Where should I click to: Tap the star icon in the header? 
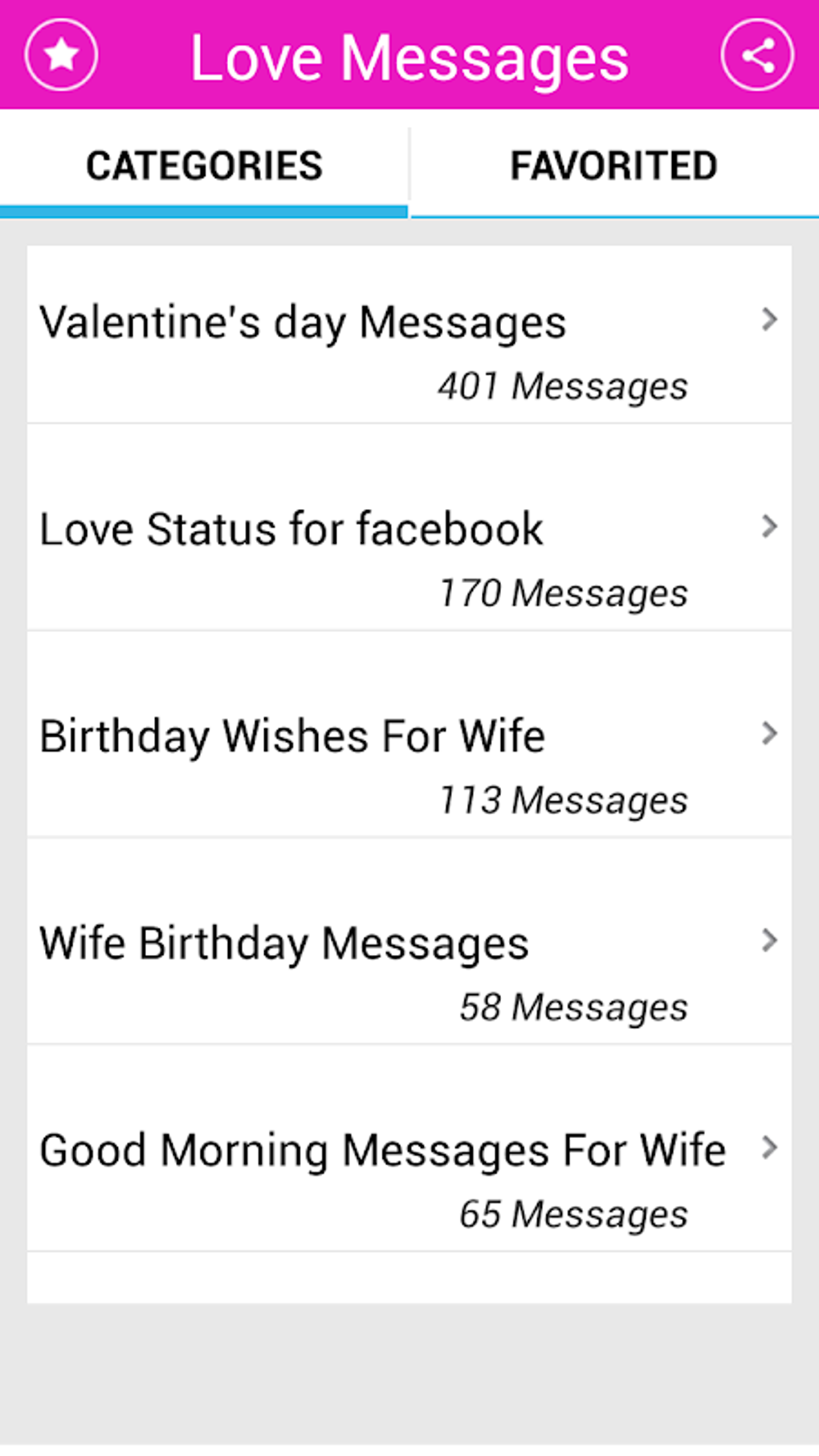(61, 55)
